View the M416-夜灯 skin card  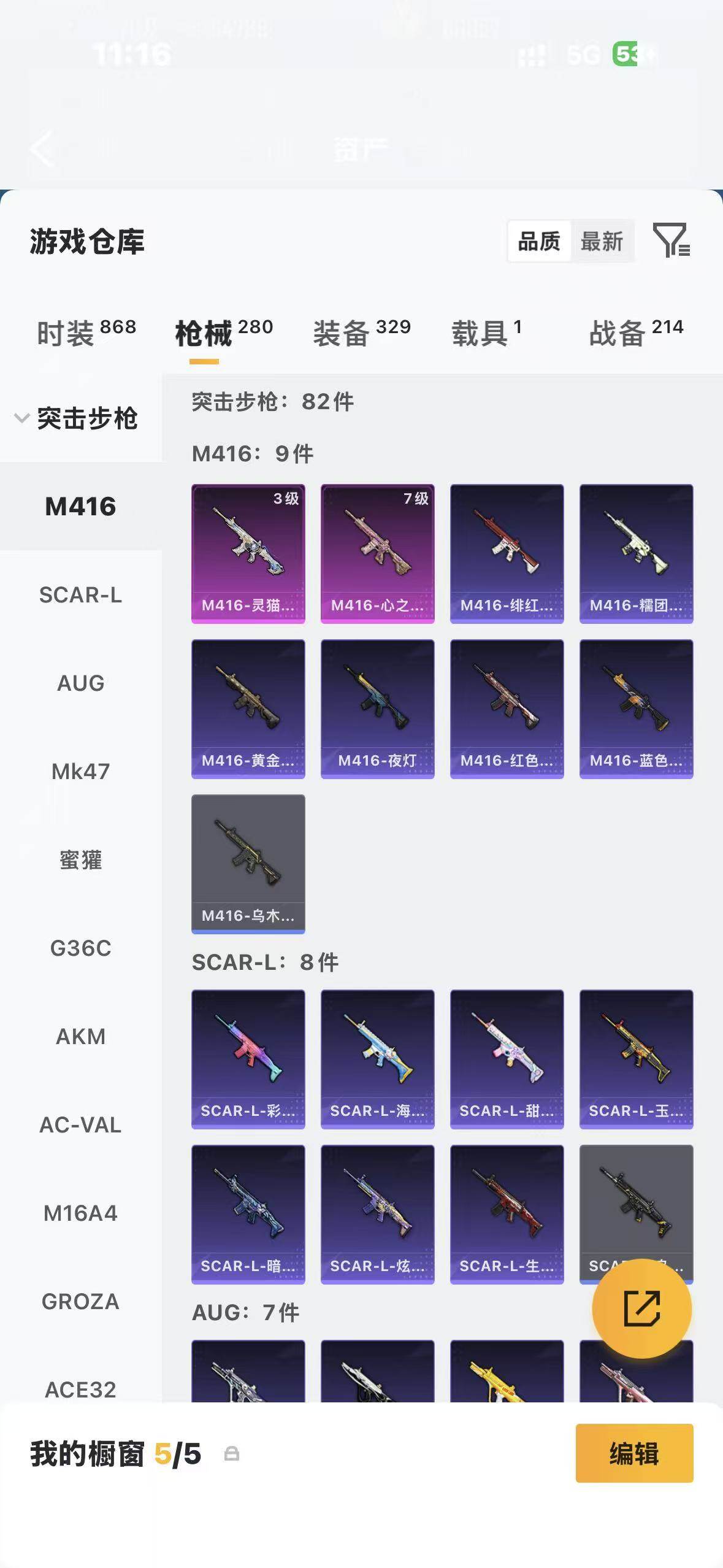point(378,709)
